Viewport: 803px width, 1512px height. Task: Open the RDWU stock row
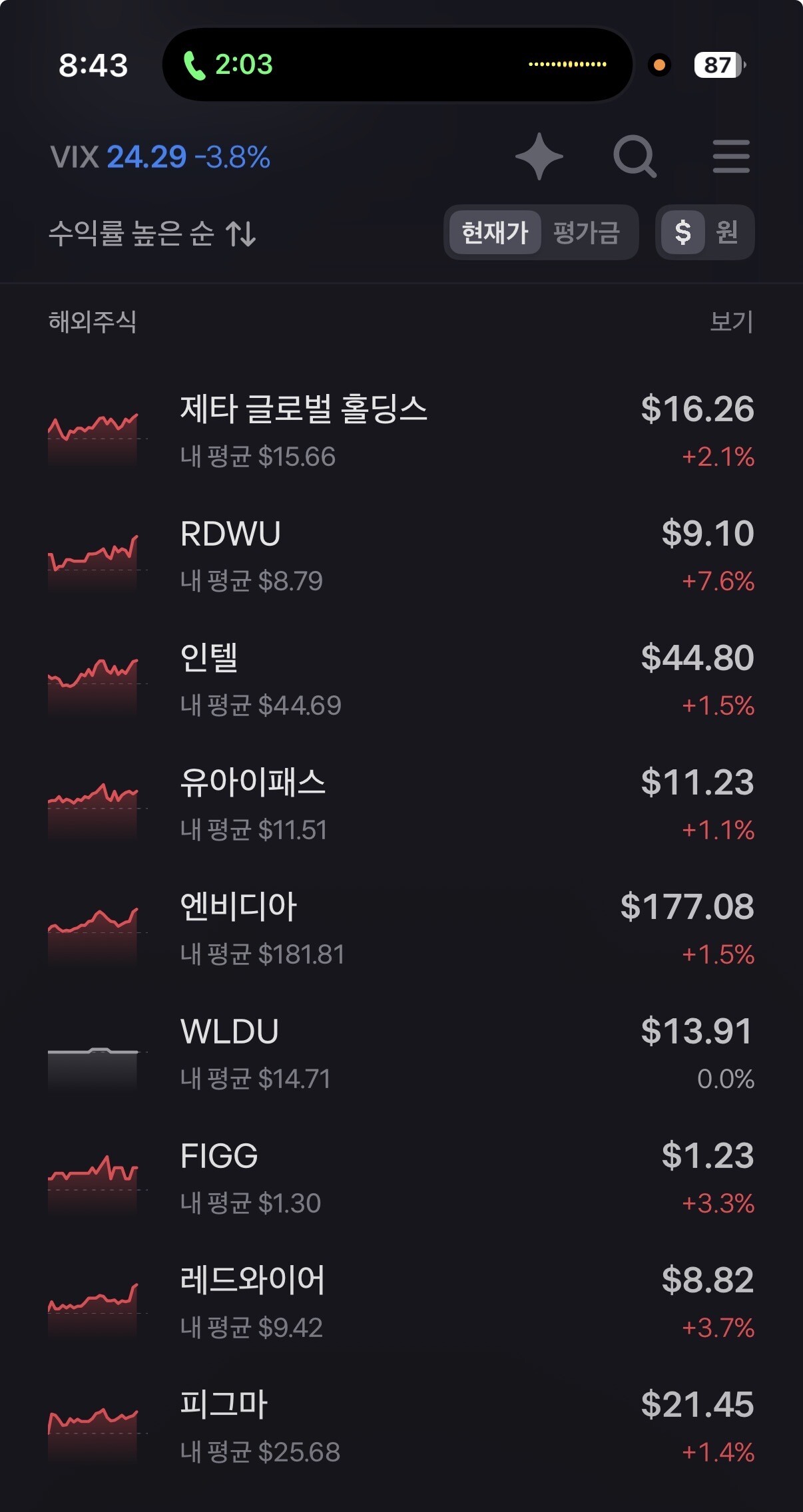[x=400, y=556]
